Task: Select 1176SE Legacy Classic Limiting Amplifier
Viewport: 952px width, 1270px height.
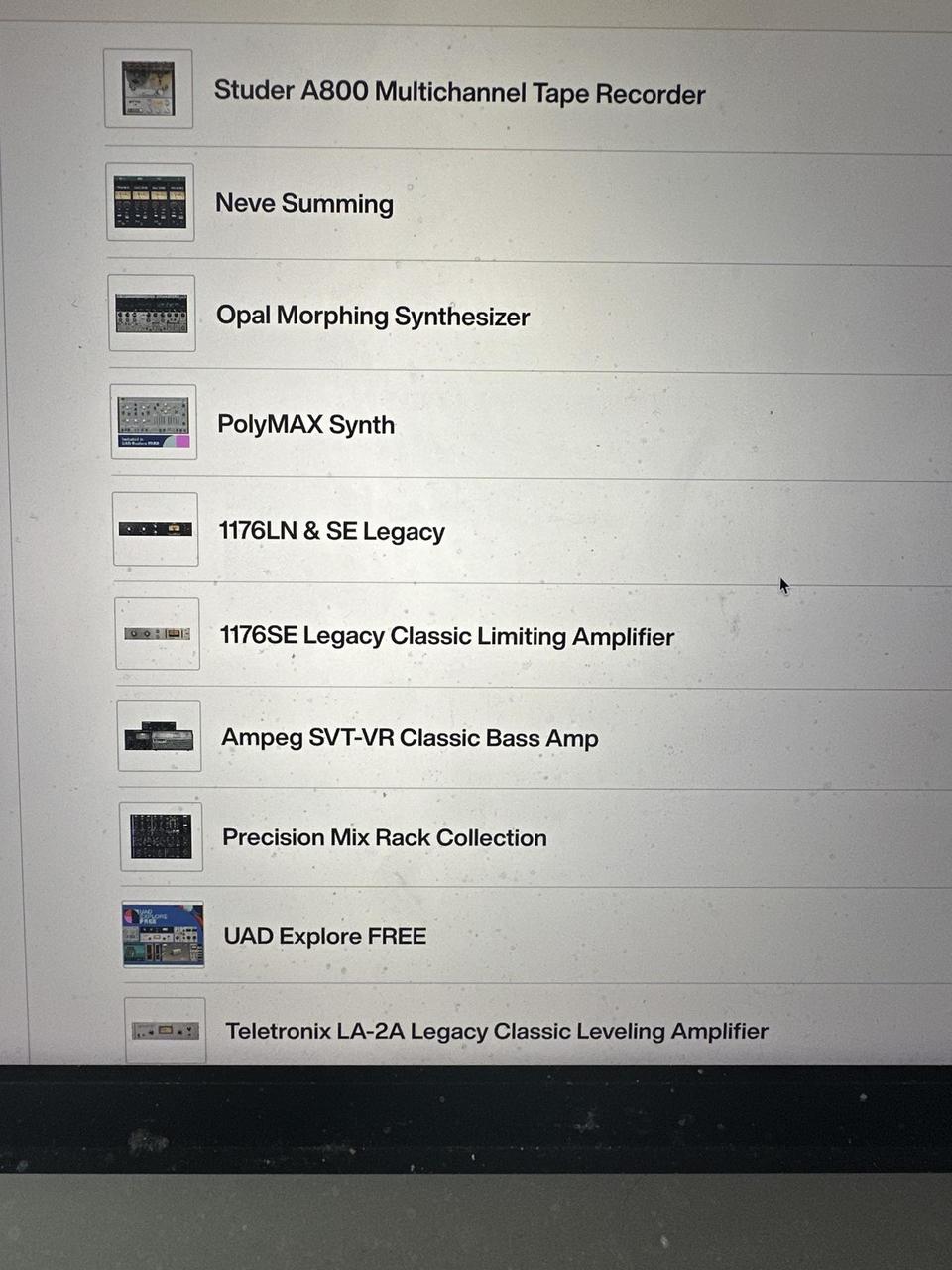Action: click(446, 636)
